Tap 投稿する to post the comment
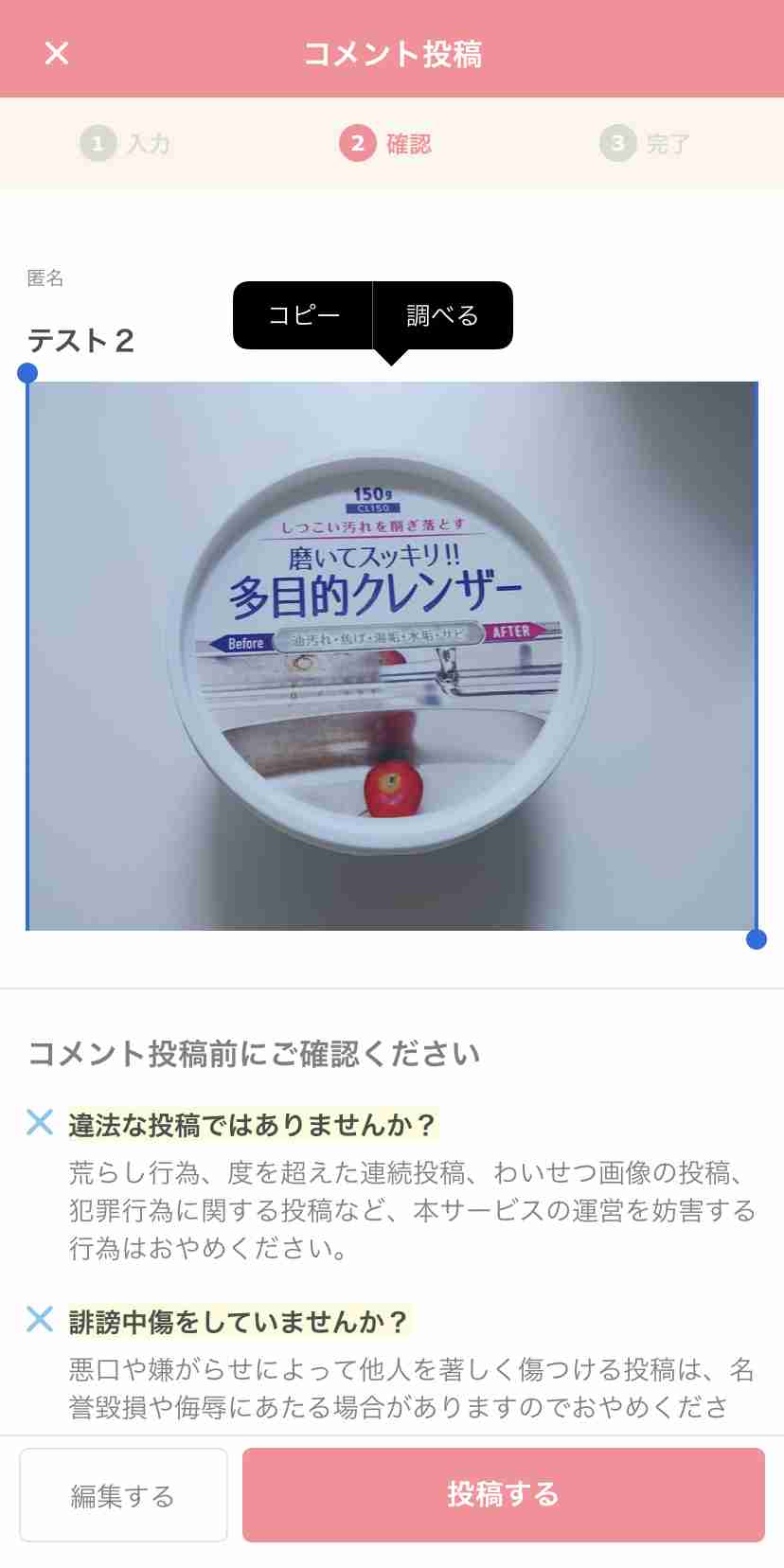This screenshot has height=1568, width=784. click(x=503, y=1495)
